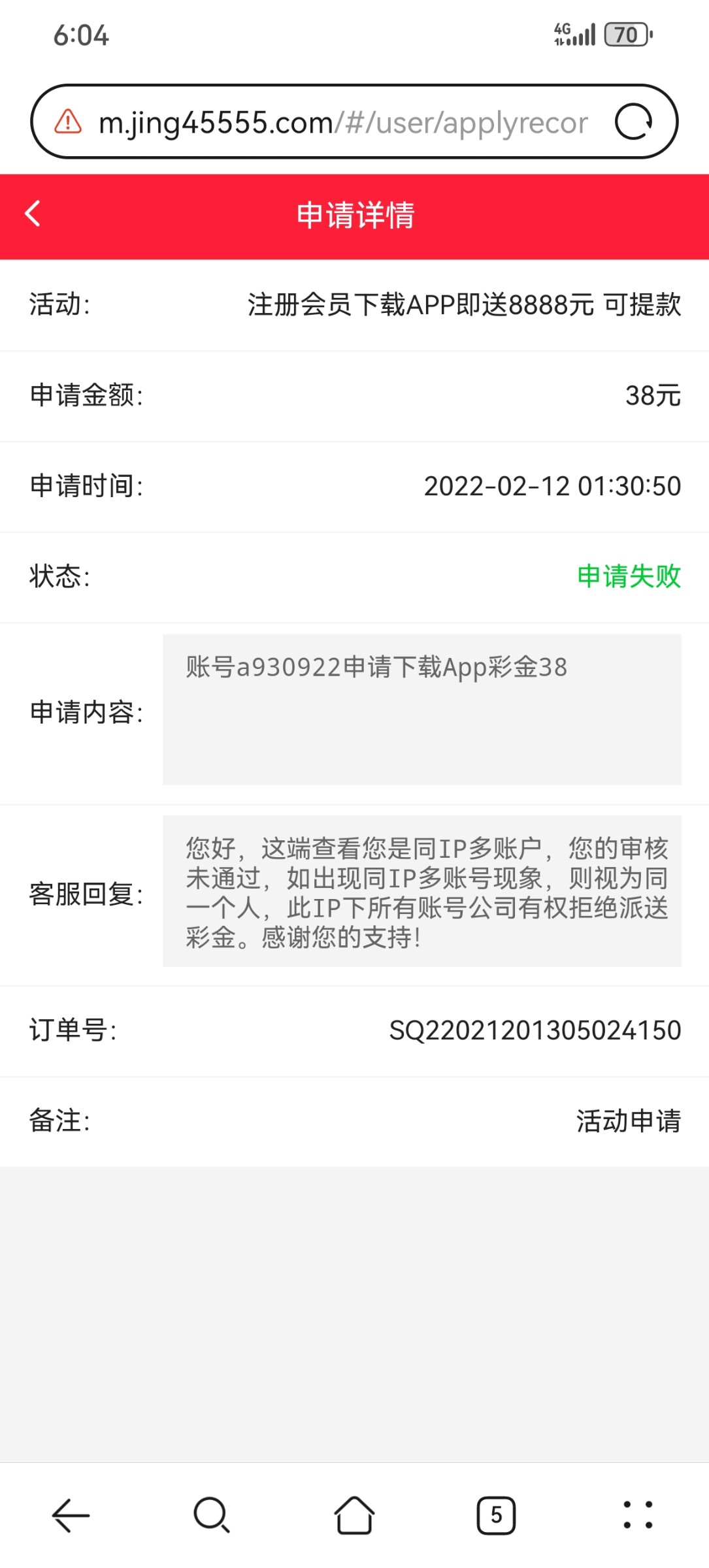
Task: Open the site security warning icon
Action: coord(68,122)
